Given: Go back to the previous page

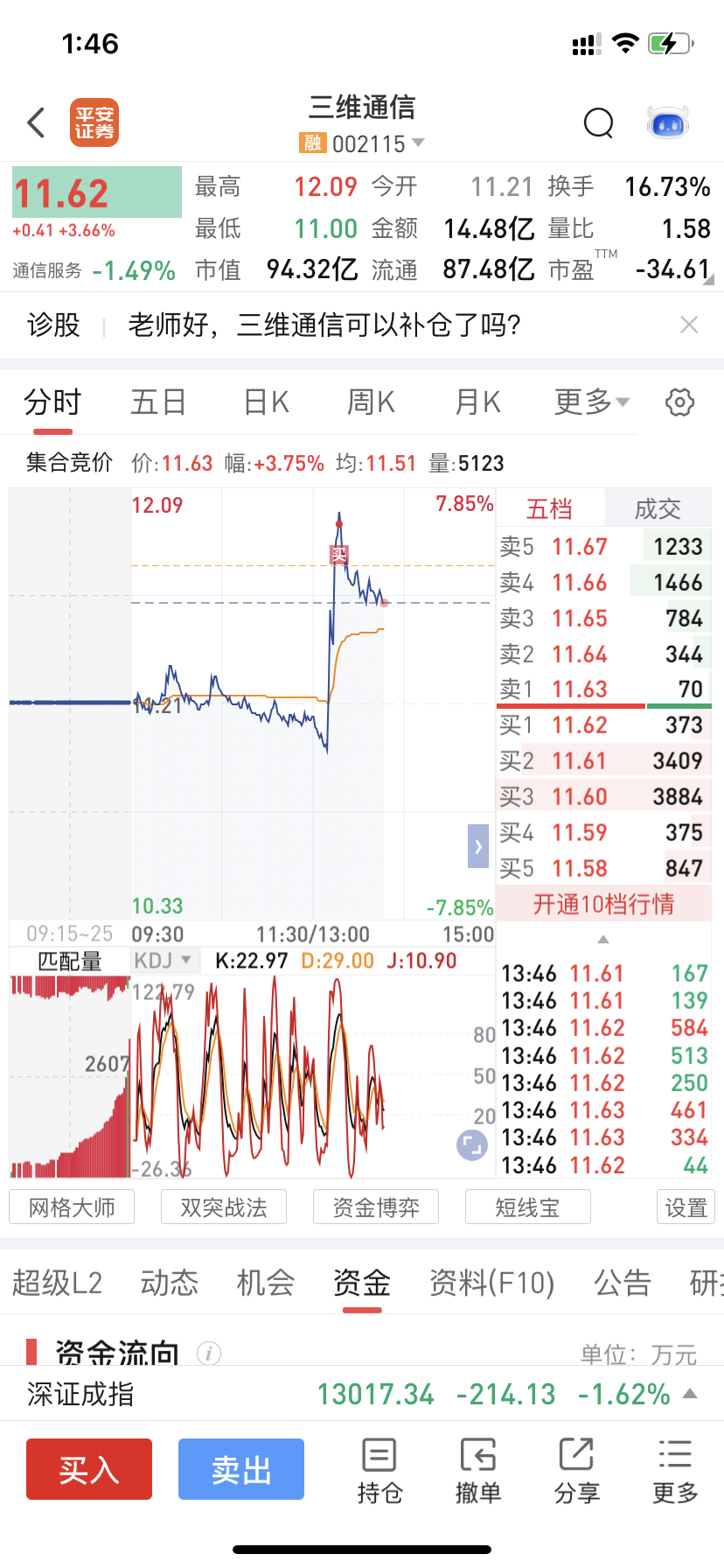Looking at the screenshot, I should [x=37, y=123].
